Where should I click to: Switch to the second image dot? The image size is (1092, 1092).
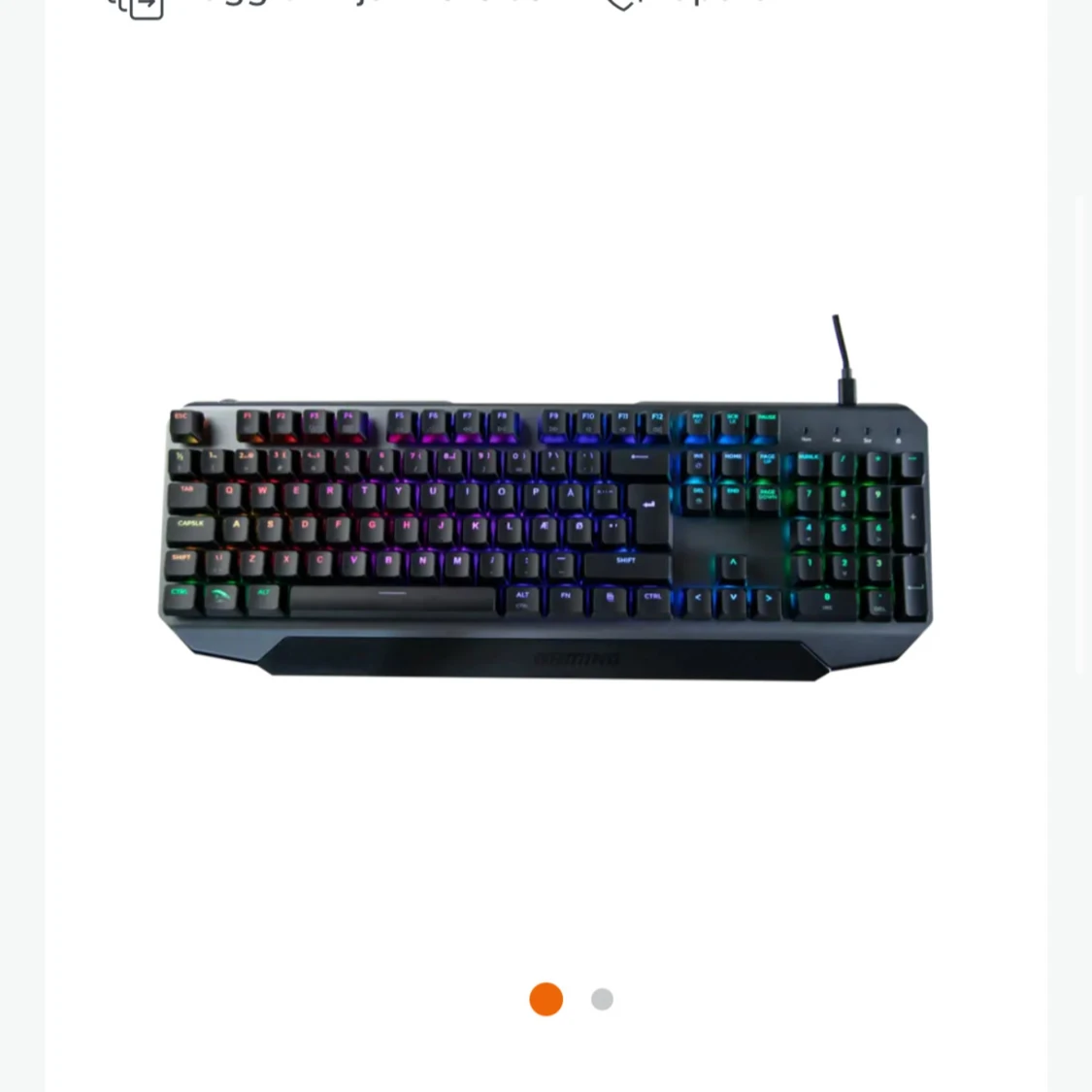(x=602, y=999)
